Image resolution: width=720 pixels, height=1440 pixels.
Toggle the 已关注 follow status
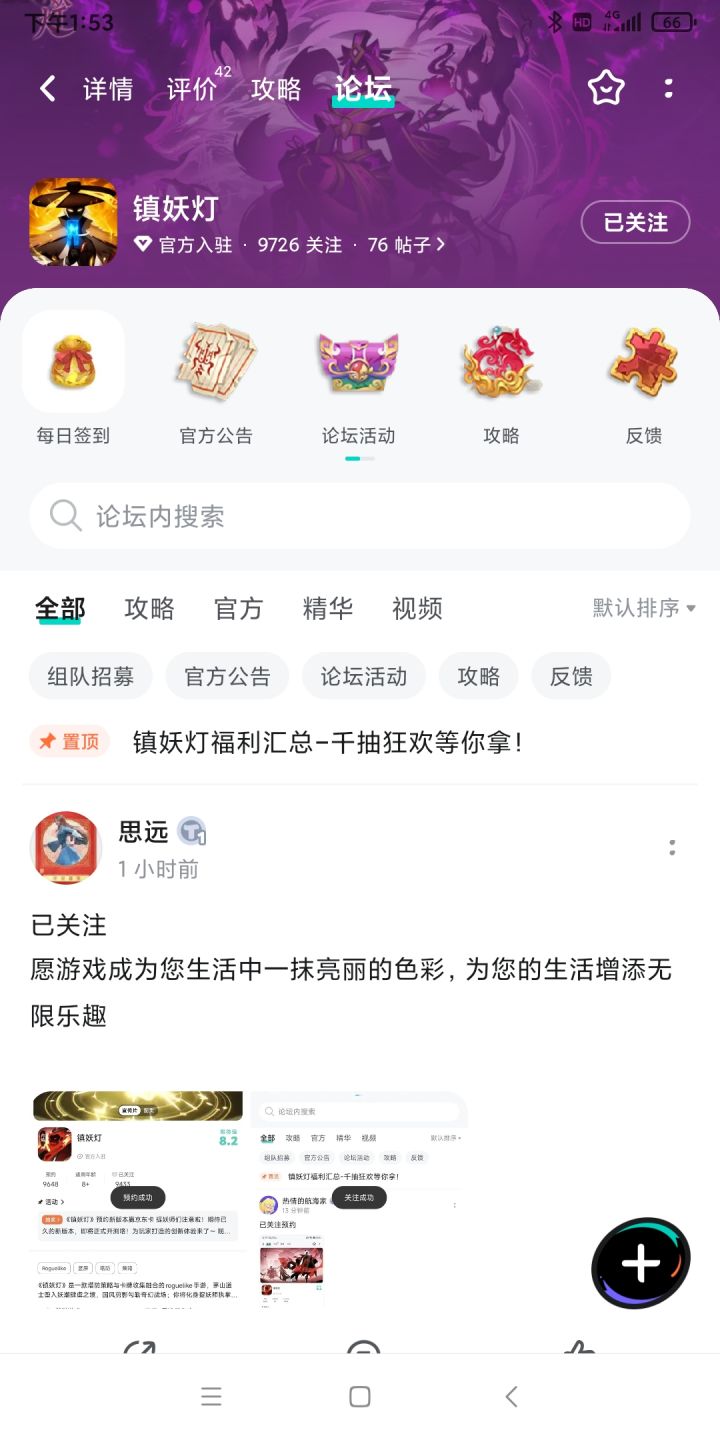point(635,223)
